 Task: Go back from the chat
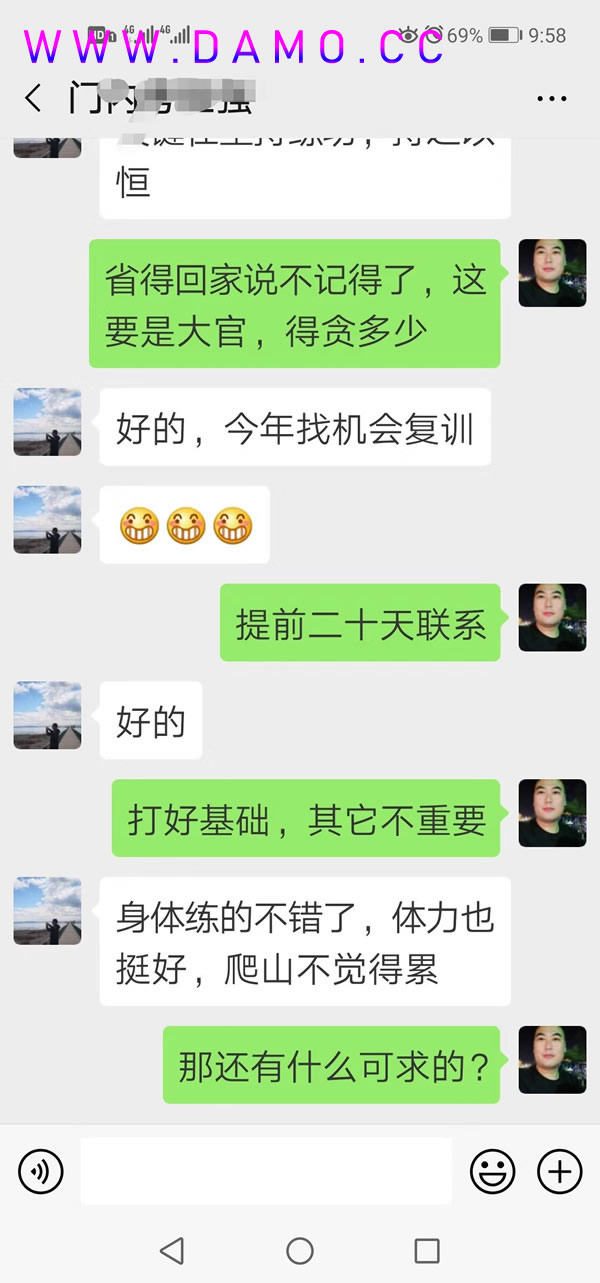[33, 98]
